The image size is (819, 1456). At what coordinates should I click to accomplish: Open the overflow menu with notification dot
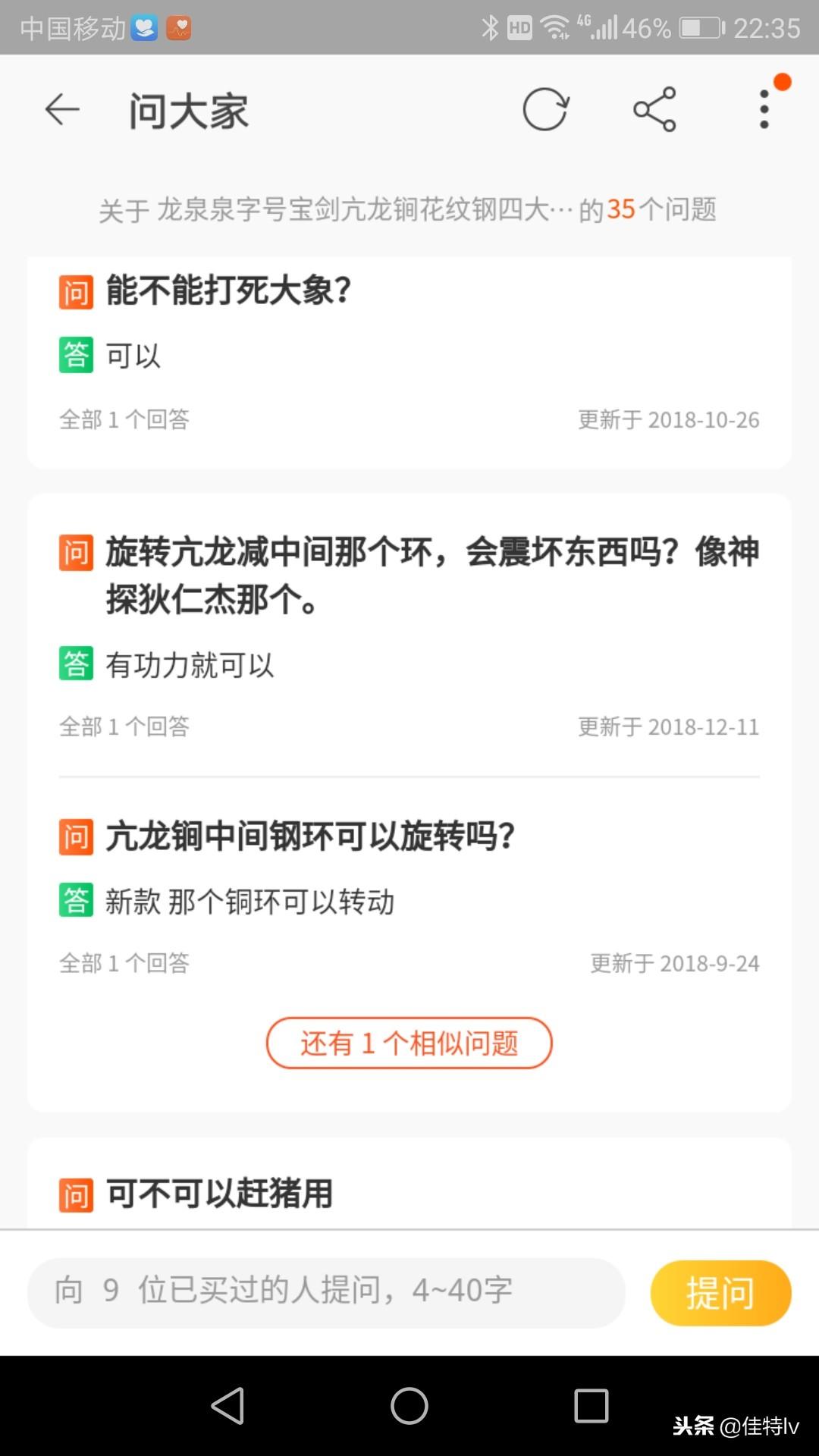point(763,108)
